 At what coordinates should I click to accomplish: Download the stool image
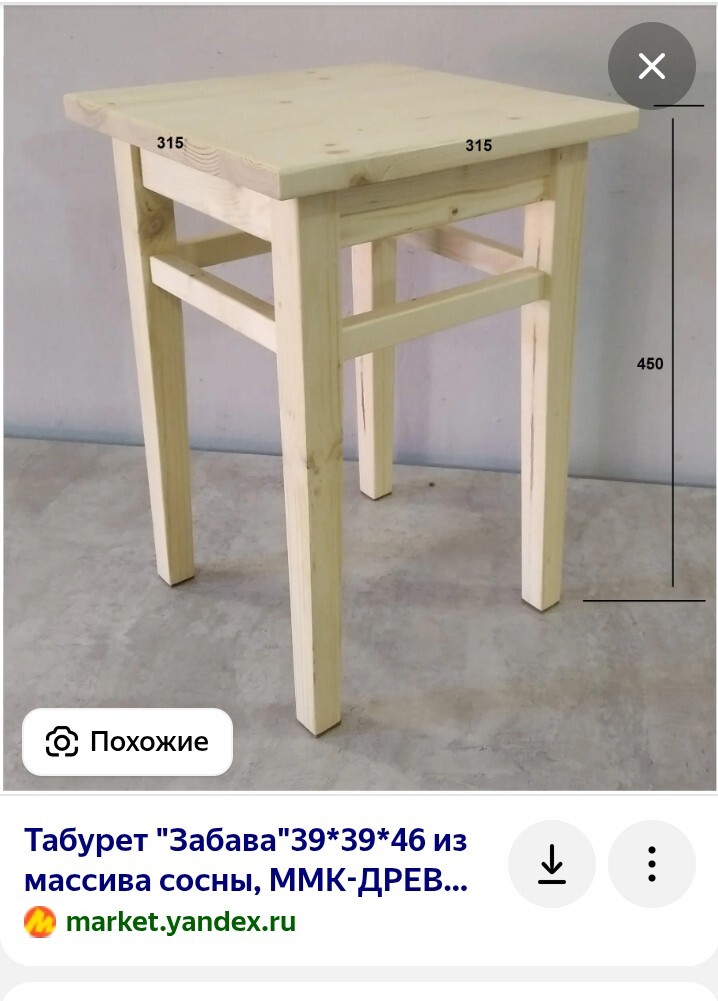point(552,864)
